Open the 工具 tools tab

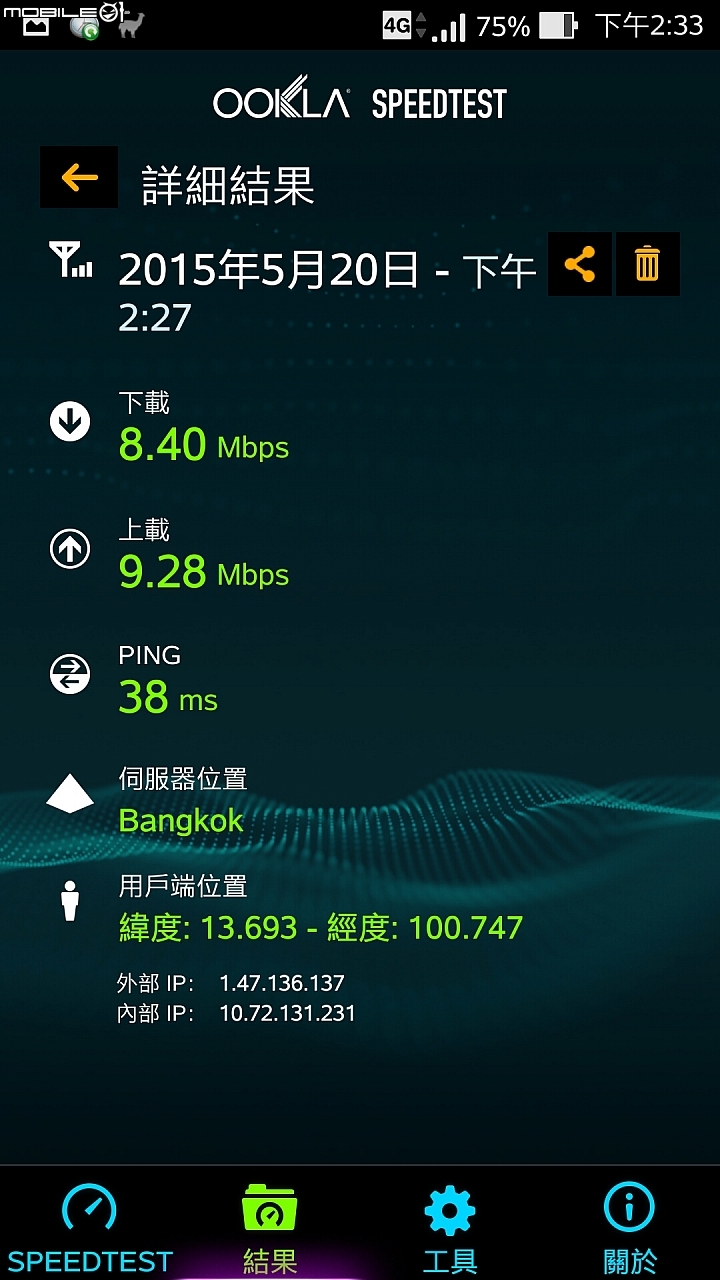click(450, 1226)
